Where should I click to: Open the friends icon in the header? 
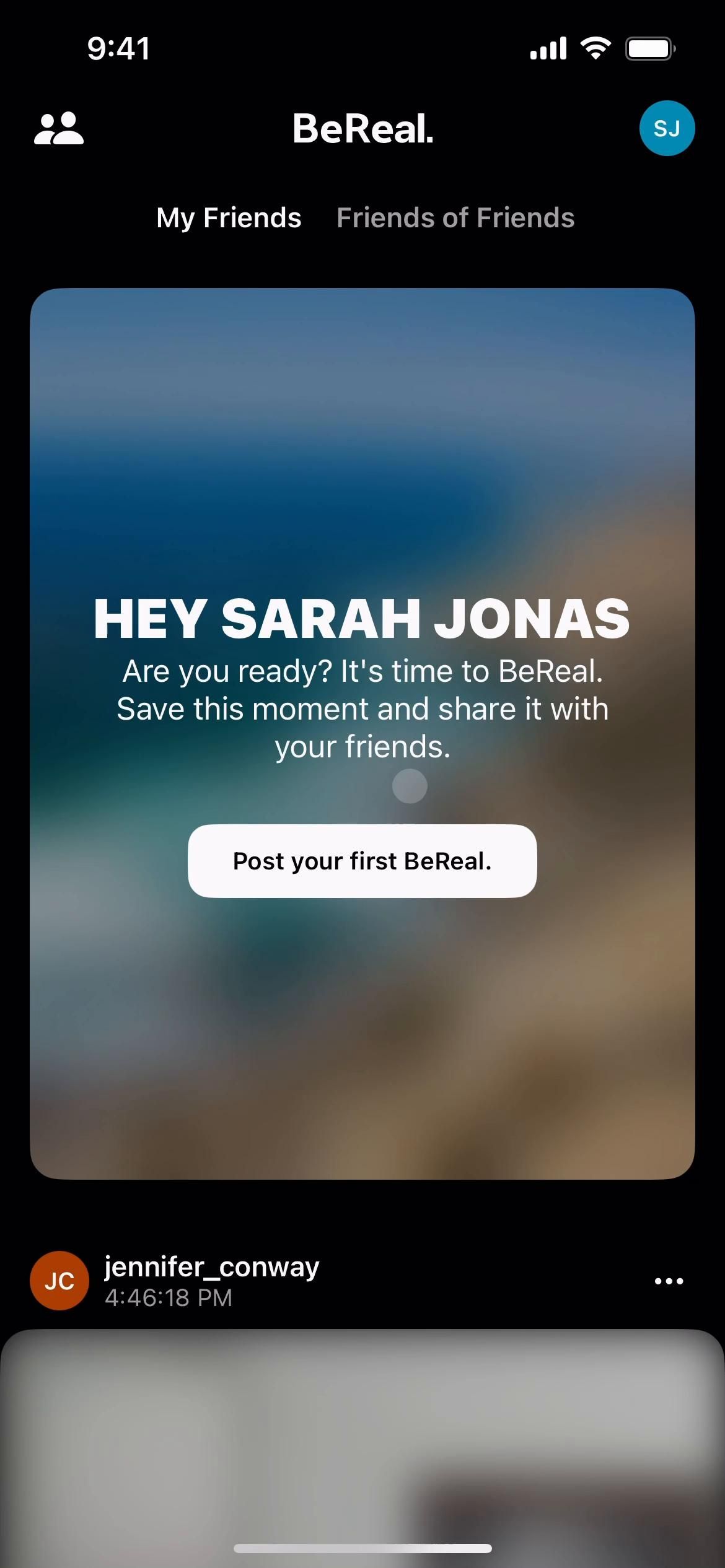click(59, 129)
